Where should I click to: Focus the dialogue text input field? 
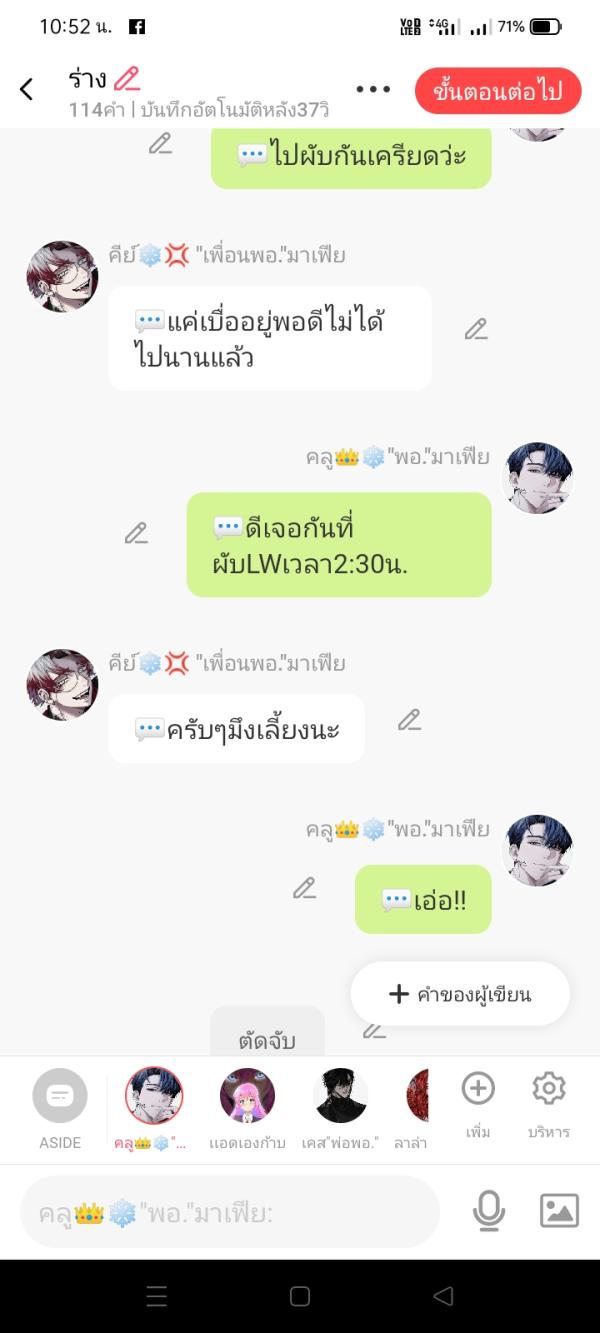(x=230, y=1213)
